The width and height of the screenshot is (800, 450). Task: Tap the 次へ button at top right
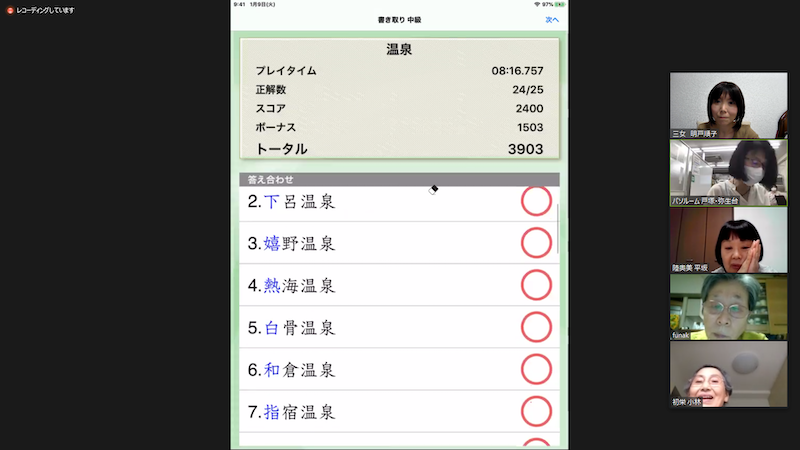pyautogui.click(x=551, y=19)
